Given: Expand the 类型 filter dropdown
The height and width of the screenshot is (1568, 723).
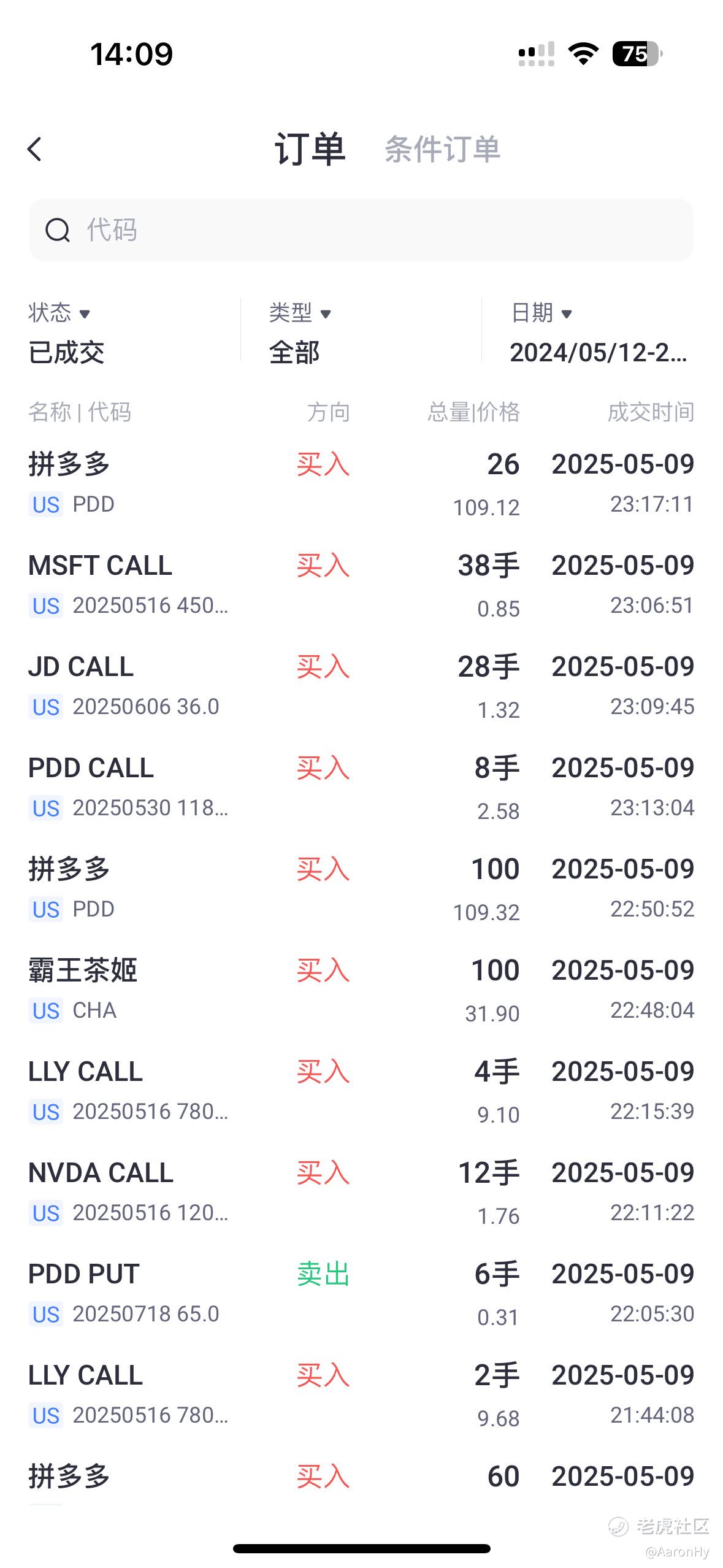Looking at the screenshot, I should (300, 332).
